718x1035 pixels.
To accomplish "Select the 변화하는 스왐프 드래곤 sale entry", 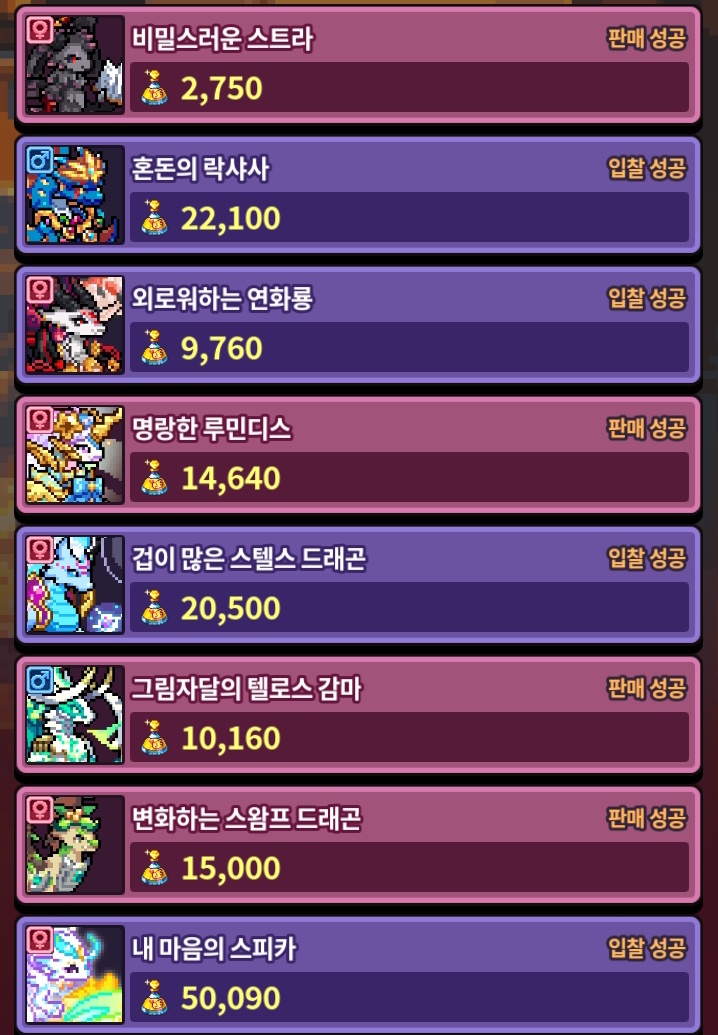I will click(x=359, y=844).
